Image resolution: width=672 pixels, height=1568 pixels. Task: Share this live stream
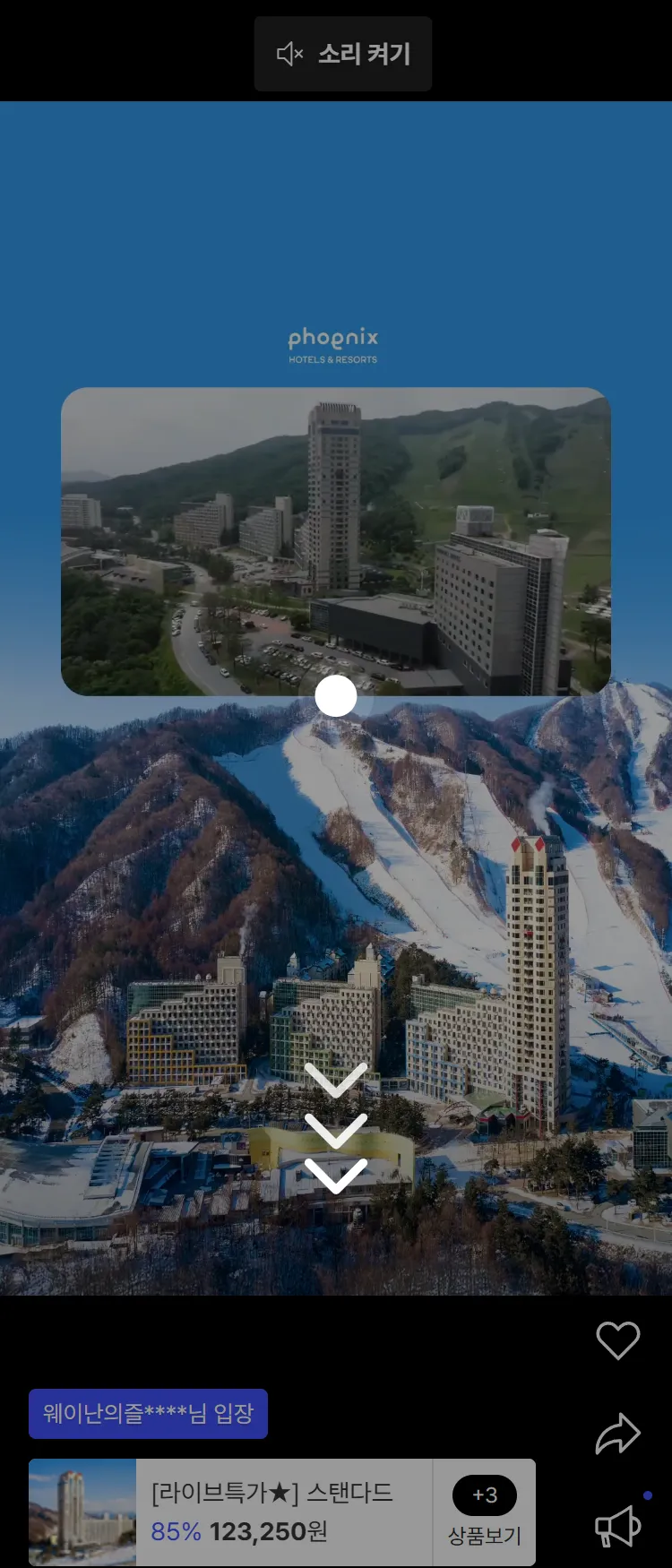click(618, 1434)
